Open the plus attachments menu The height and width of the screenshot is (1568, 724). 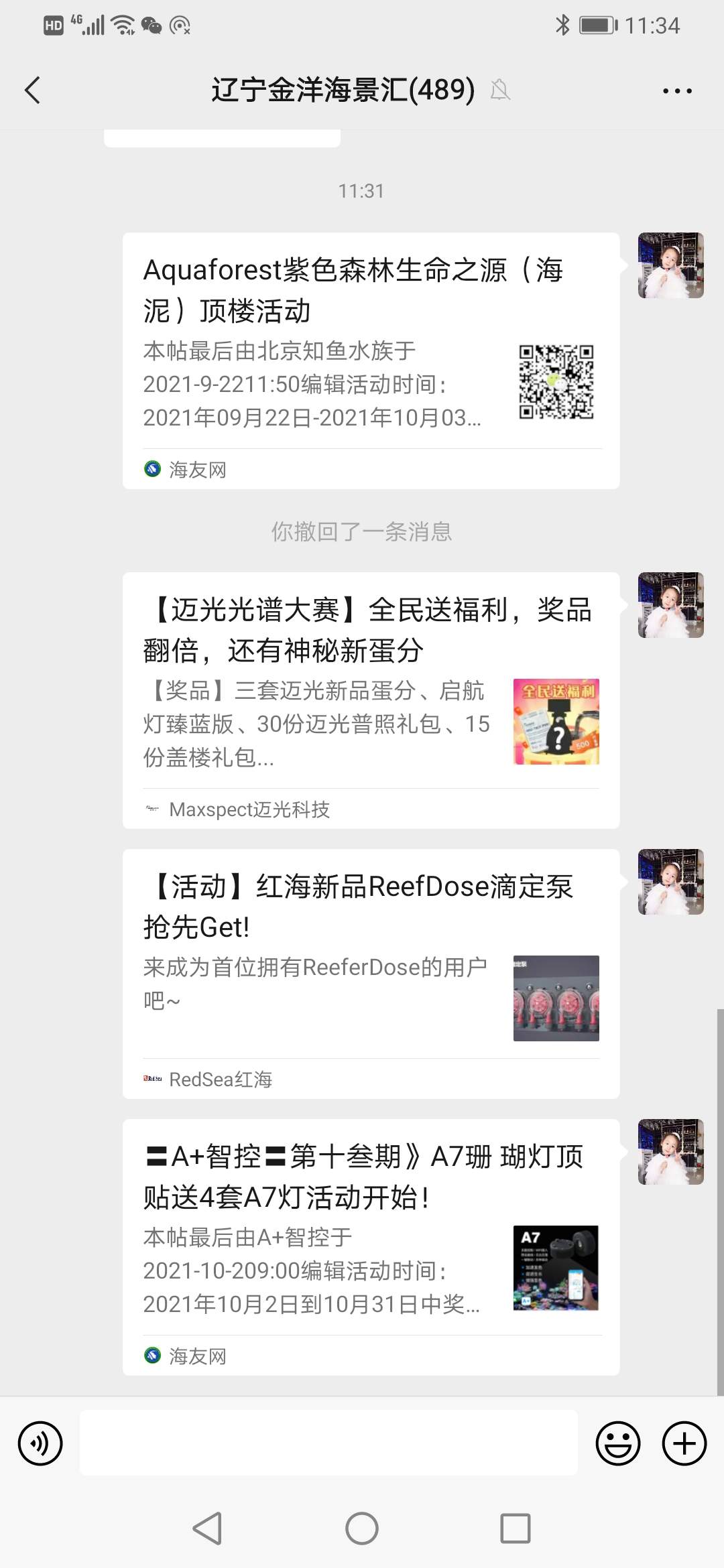tap(684, 1443)
